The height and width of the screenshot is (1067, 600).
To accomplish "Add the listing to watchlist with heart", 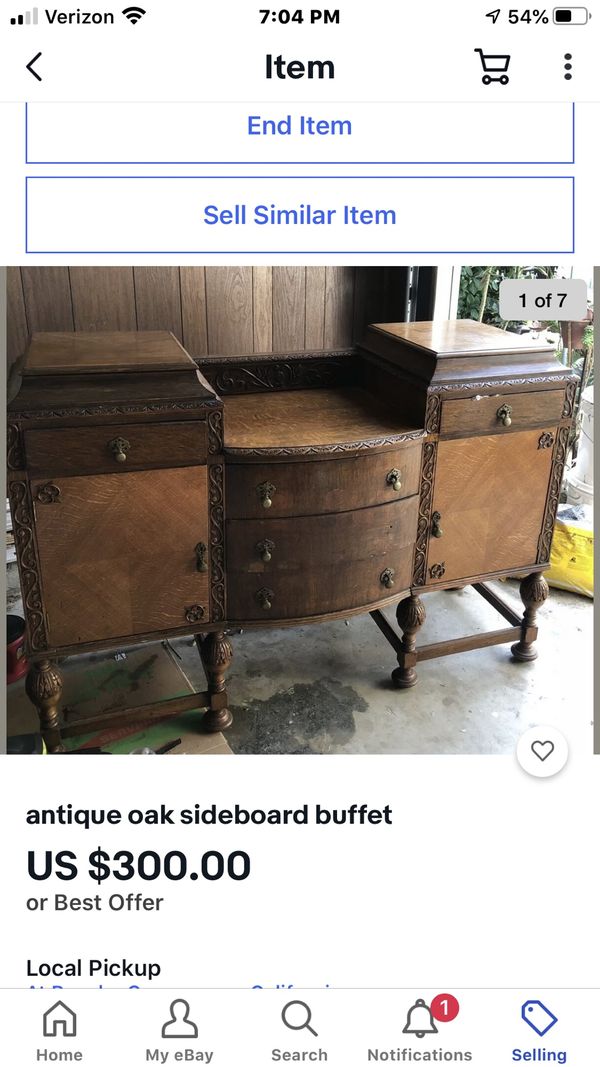I will (542, 752).
